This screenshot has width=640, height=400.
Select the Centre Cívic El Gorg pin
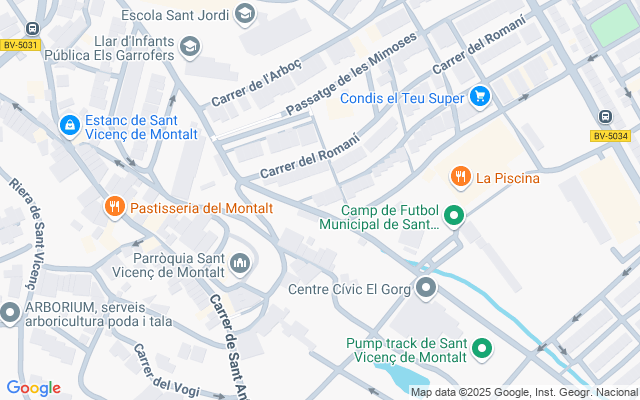426,288
